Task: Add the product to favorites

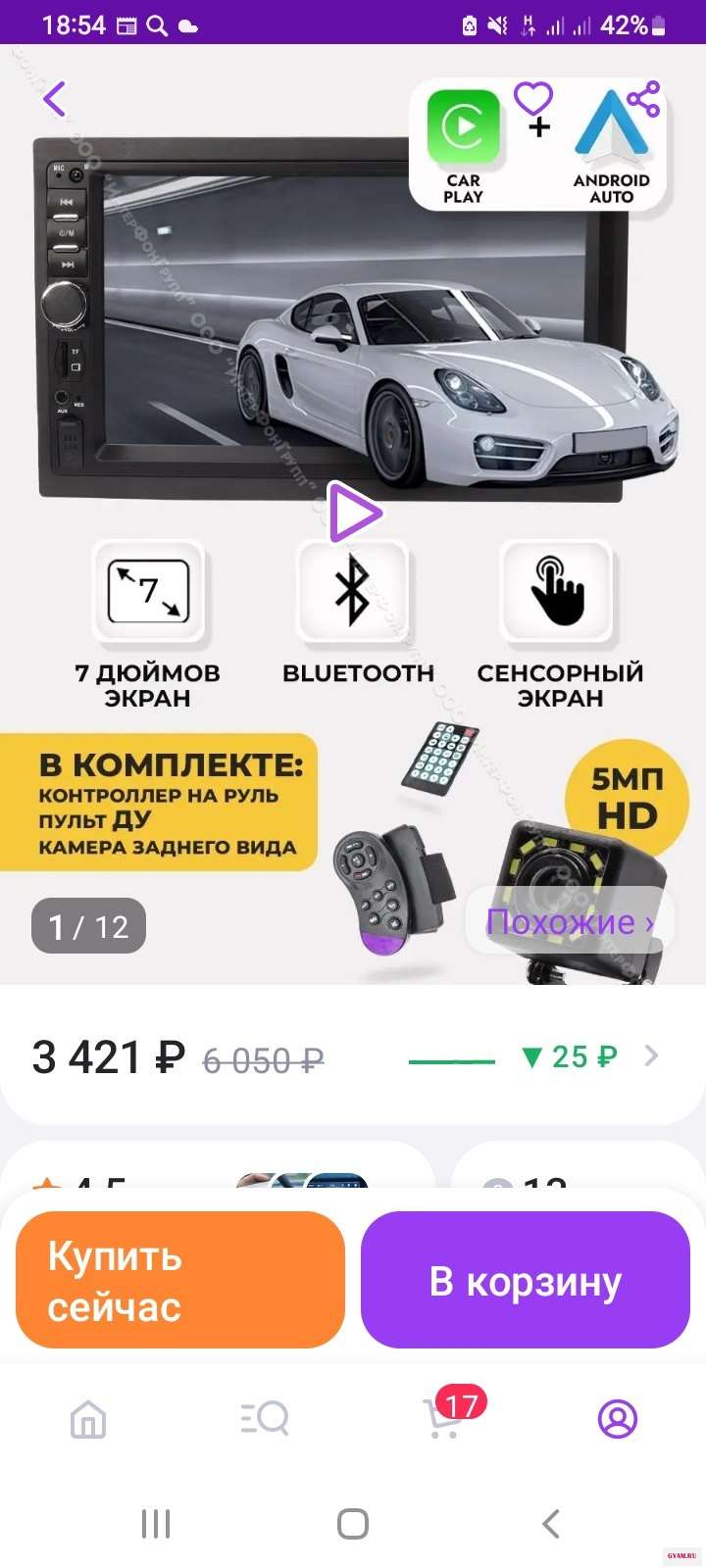Action: pos(533,99)
